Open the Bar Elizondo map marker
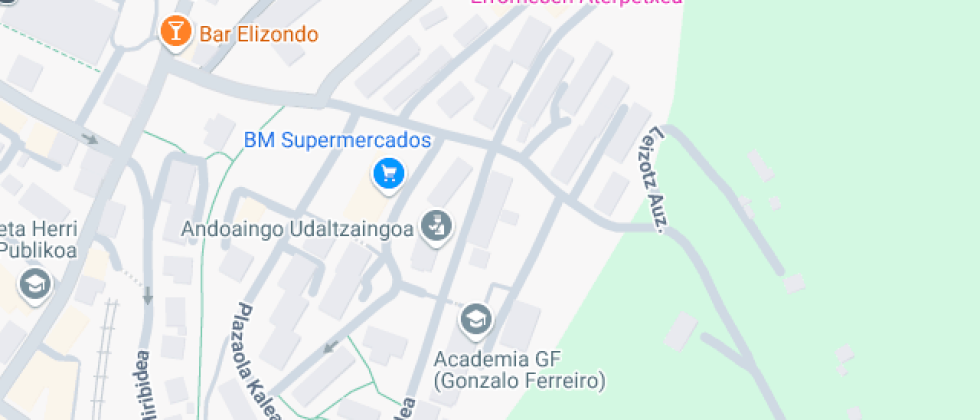Screen dimensions: 980x420 pyautogui.click(x=175, y=32)
